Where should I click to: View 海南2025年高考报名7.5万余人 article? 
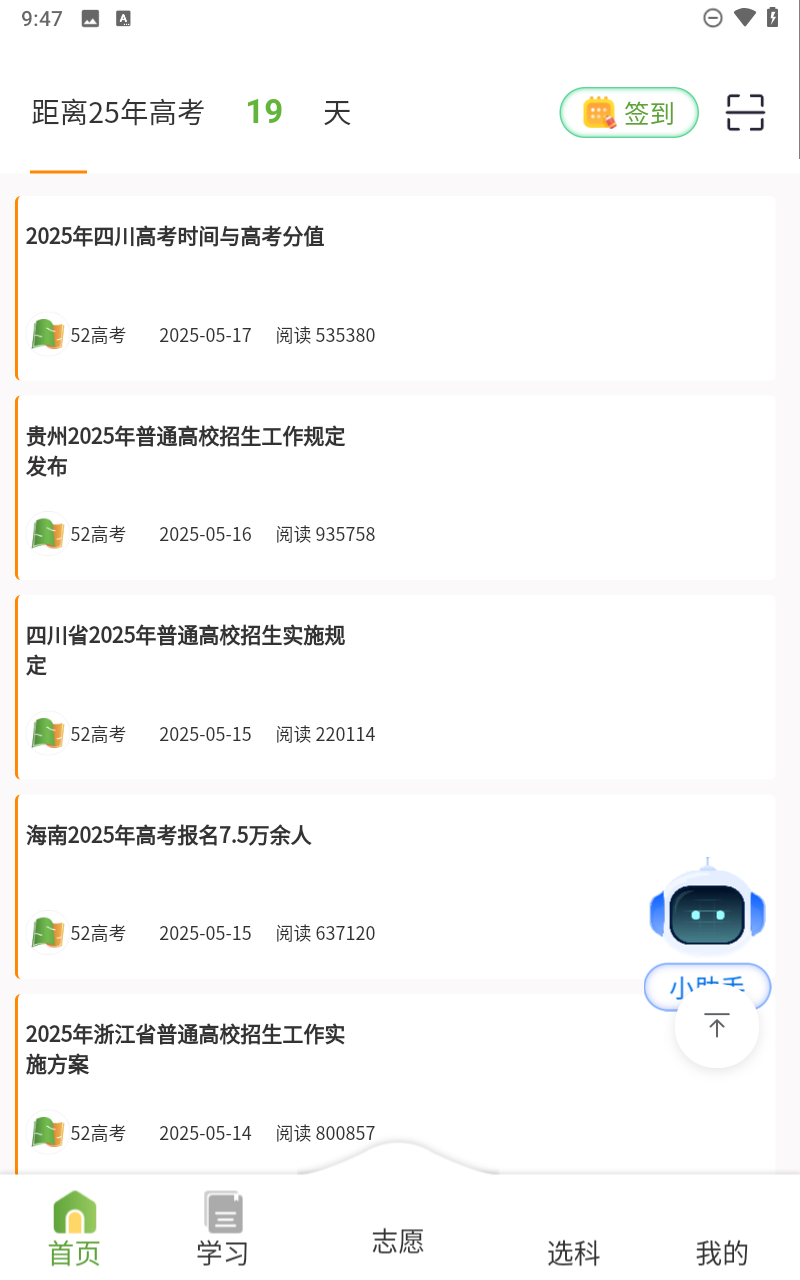click(x=396, y=886)
